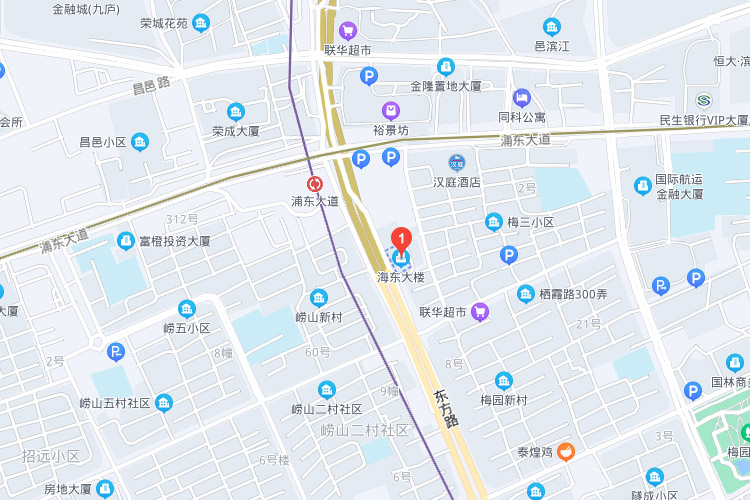Tap the 昌邑小区 marker
This screenshot has height=500, width=750.
point(140,141)
